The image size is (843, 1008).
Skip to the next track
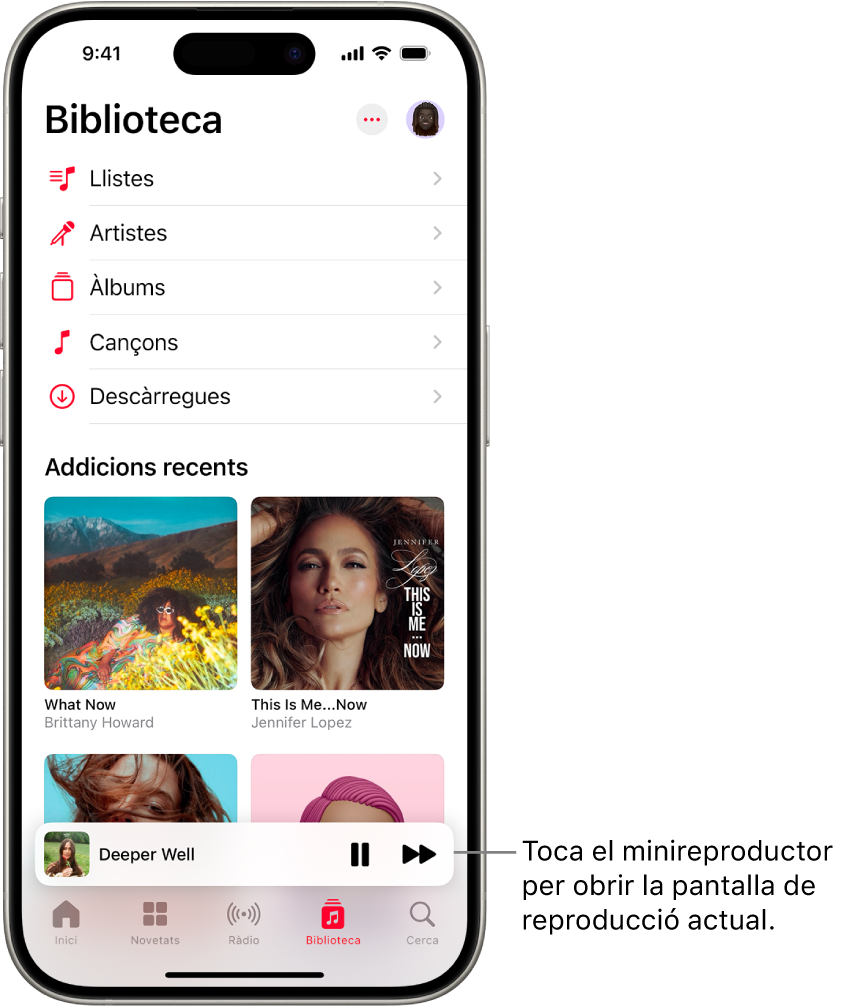(419, 855)
